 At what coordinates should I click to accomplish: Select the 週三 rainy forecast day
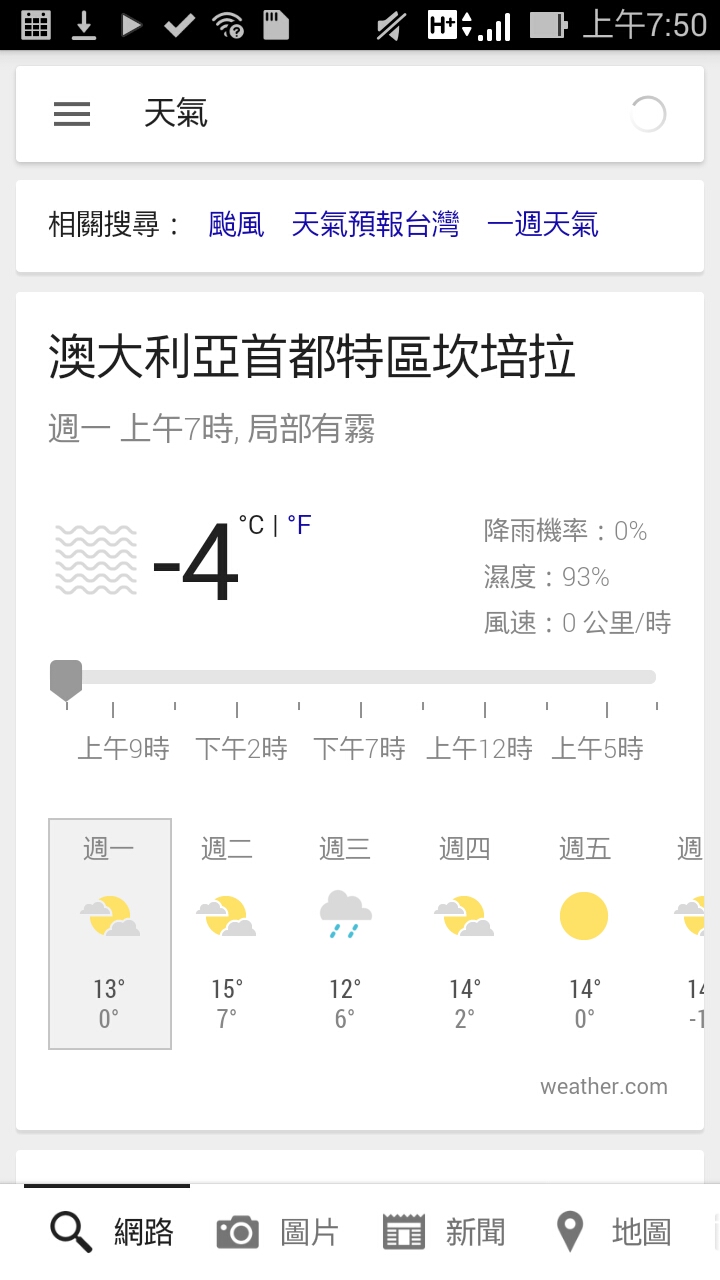[x=345, y=934]
